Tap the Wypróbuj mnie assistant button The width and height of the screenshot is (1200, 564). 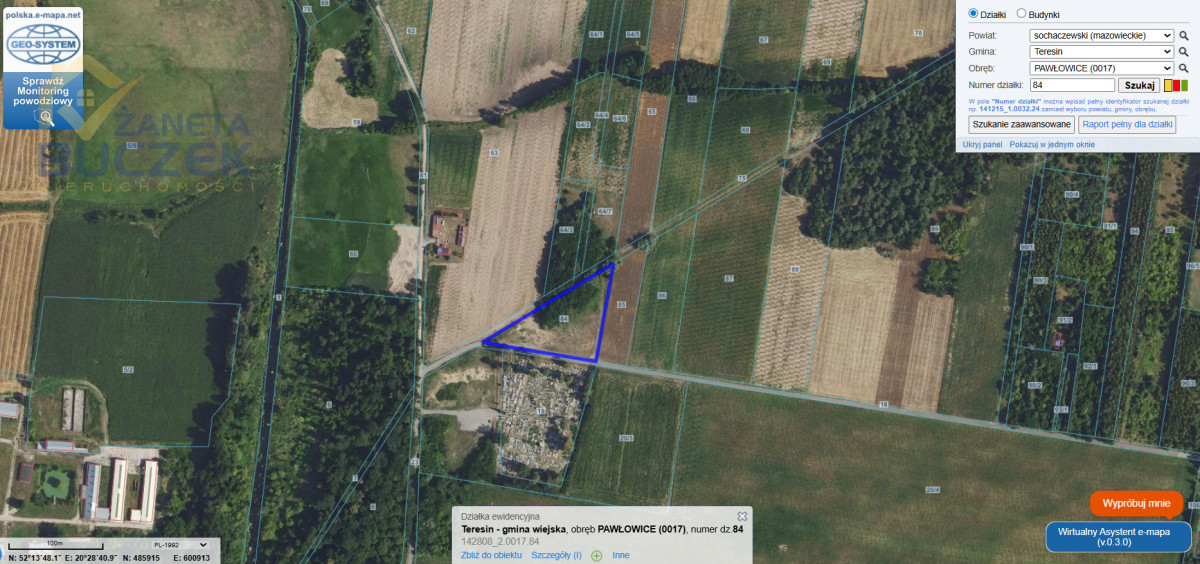click(x=1136, y=503)
